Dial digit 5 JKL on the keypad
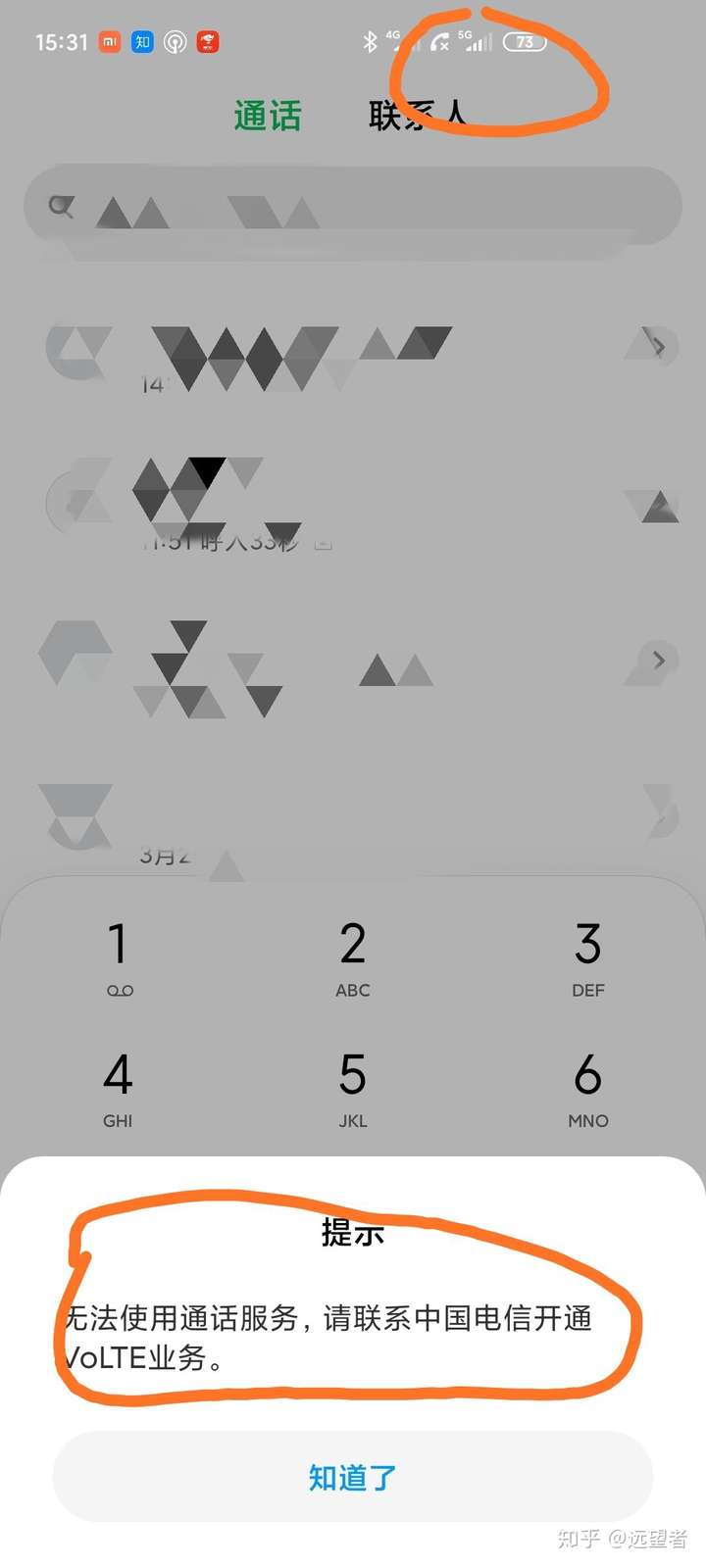This screenshot has width=706, height=1568. coord(353,1086)
